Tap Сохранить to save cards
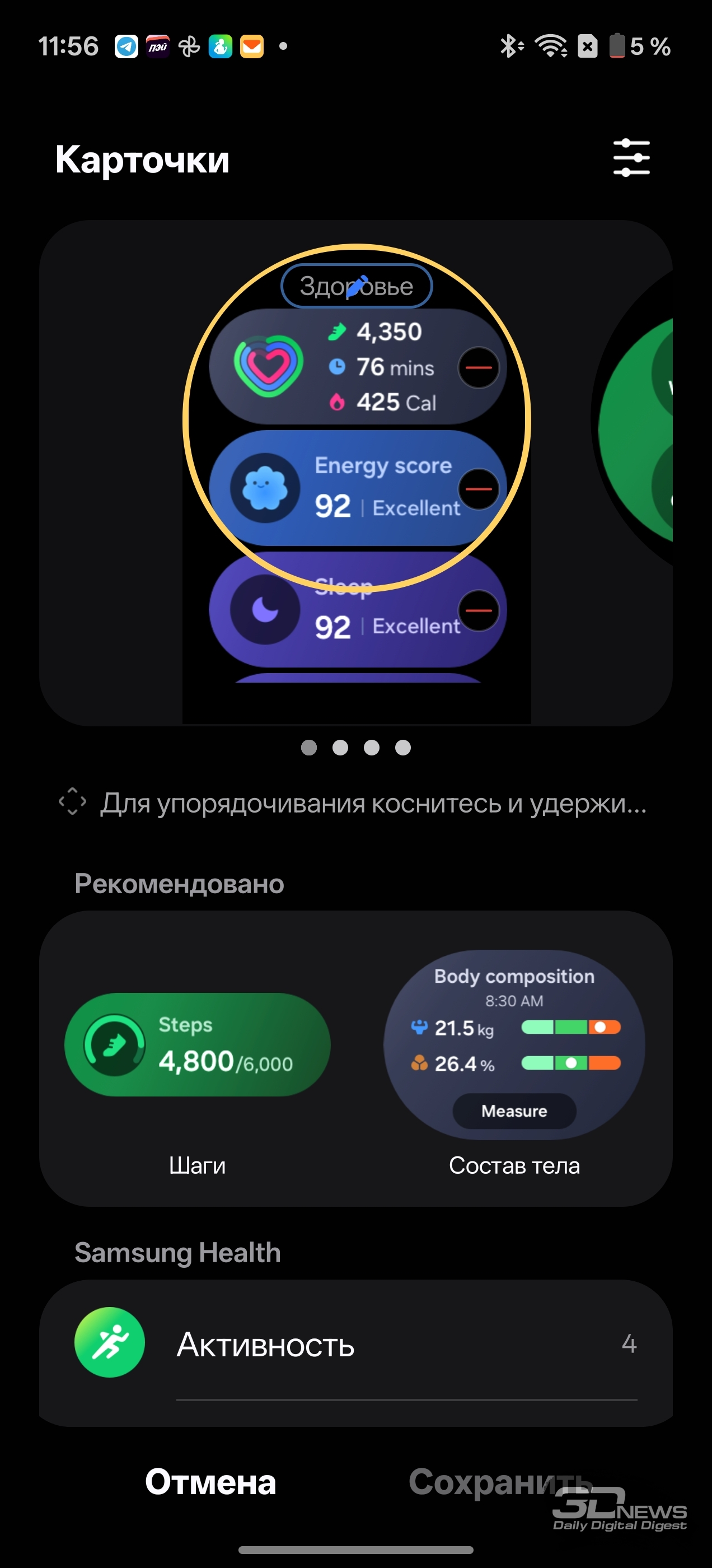 pyautogui.click(x=499, y=1482)
